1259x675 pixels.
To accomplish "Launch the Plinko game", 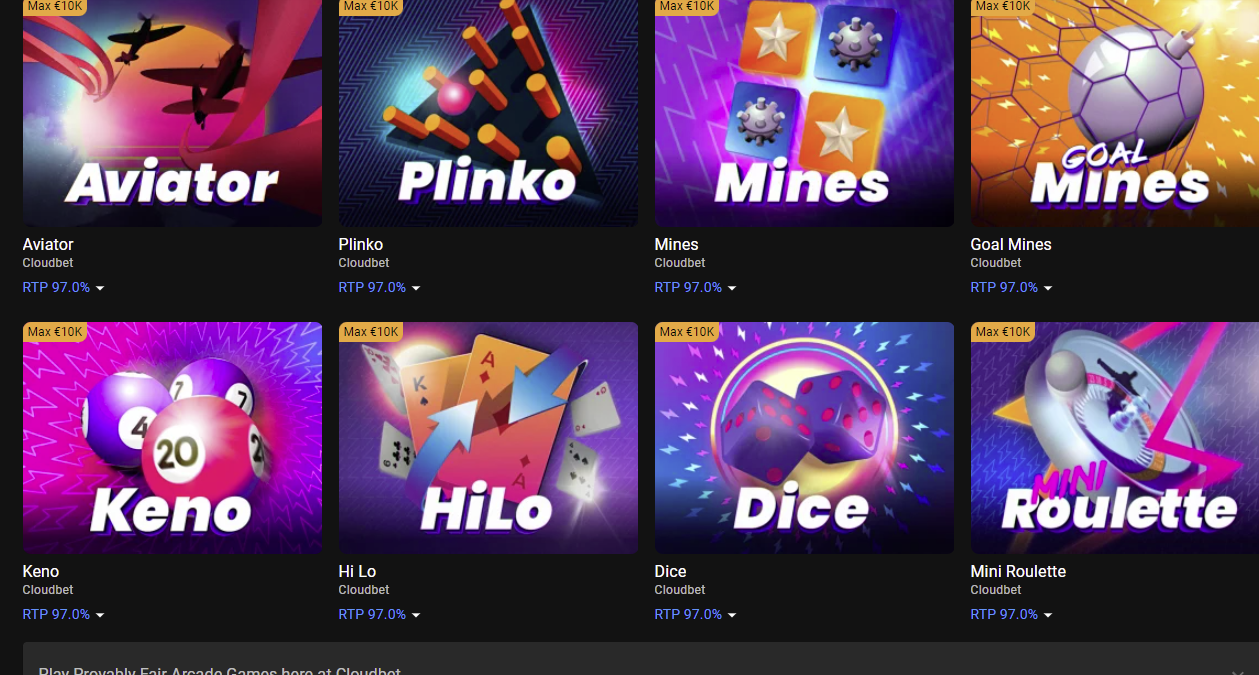I will click(488, 113).
